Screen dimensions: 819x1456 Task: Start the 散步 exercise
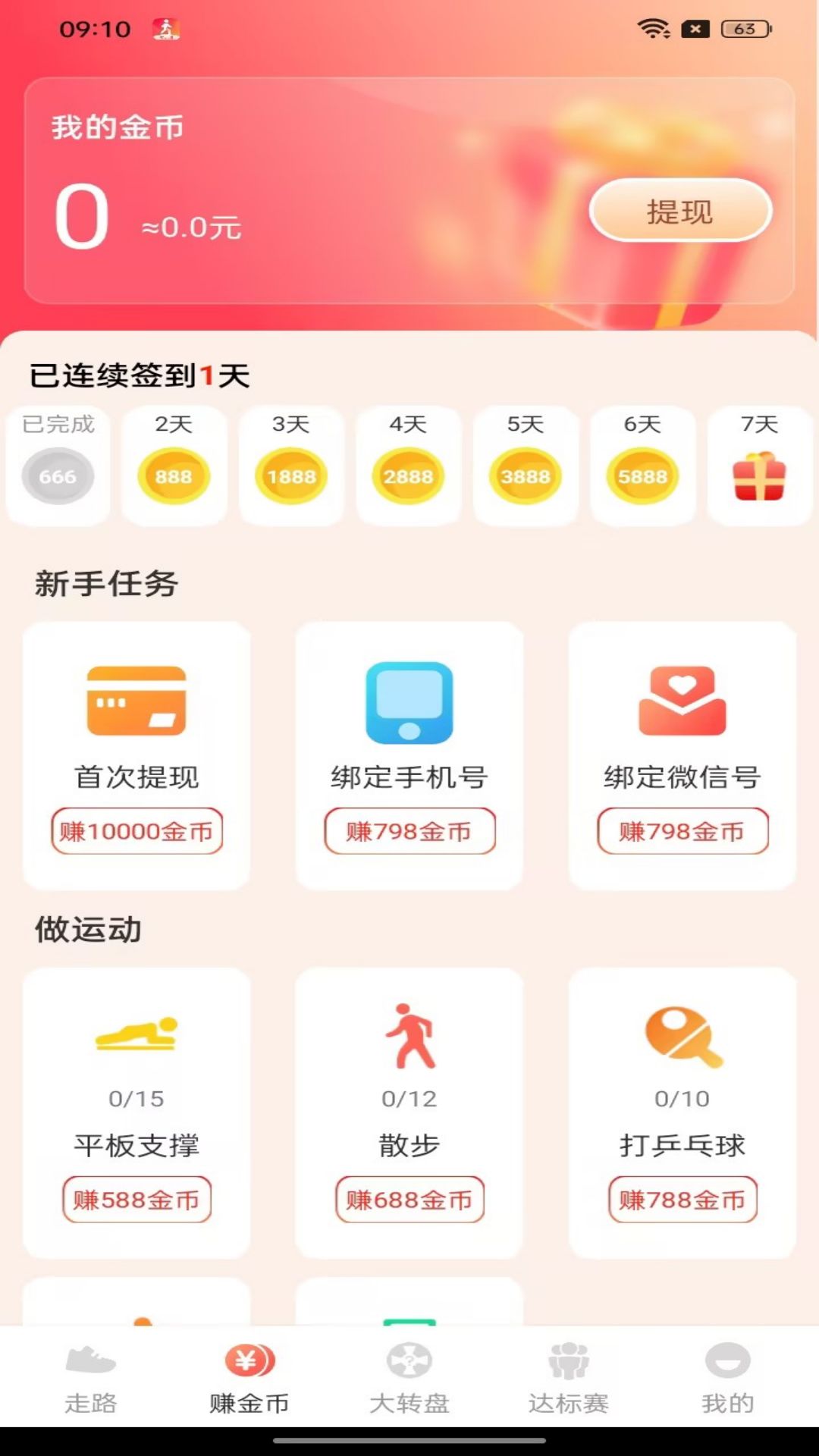tap(409, 1113)
